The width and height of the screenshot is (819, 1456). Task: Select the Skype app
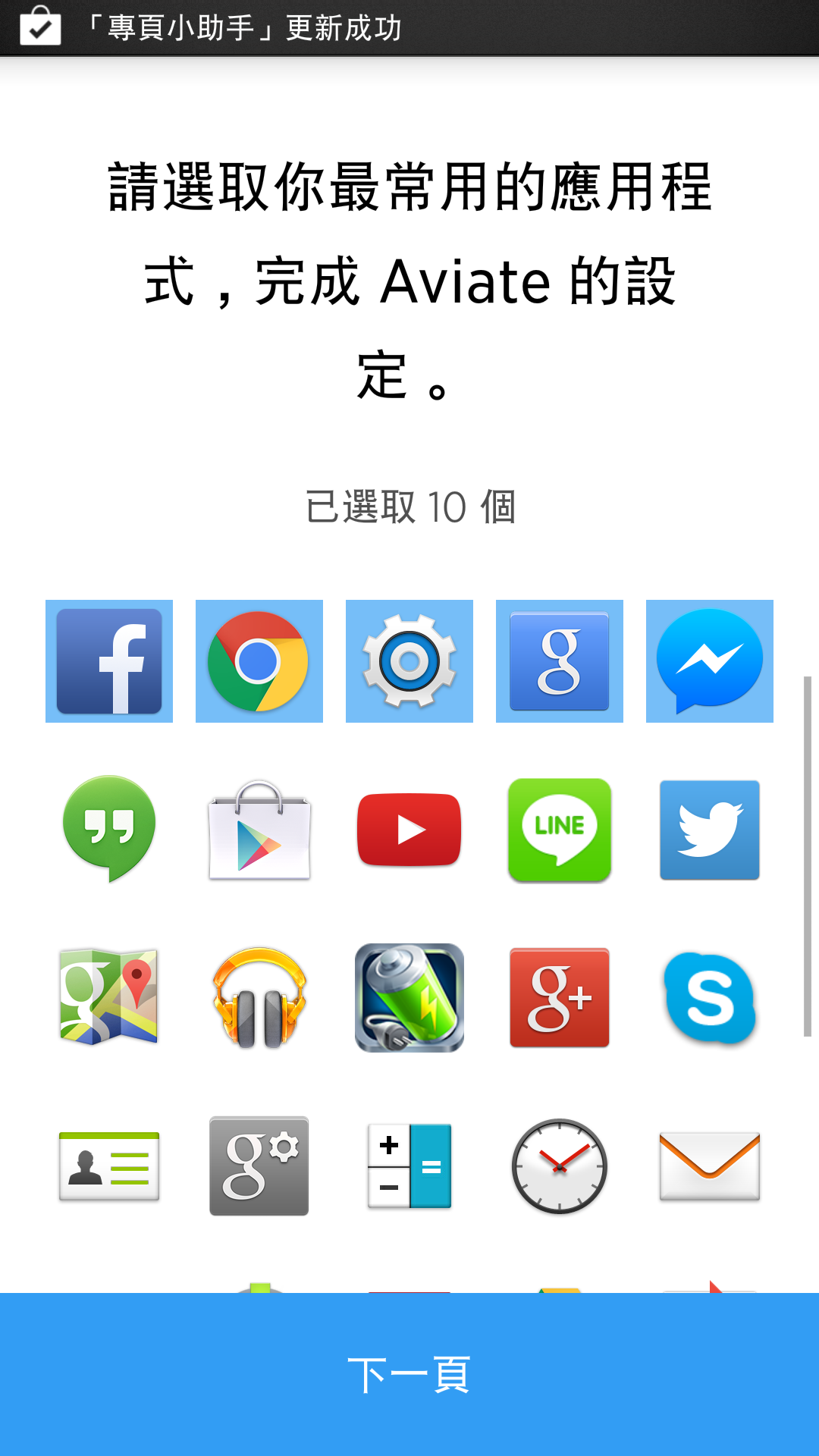[x=710, y=998]
